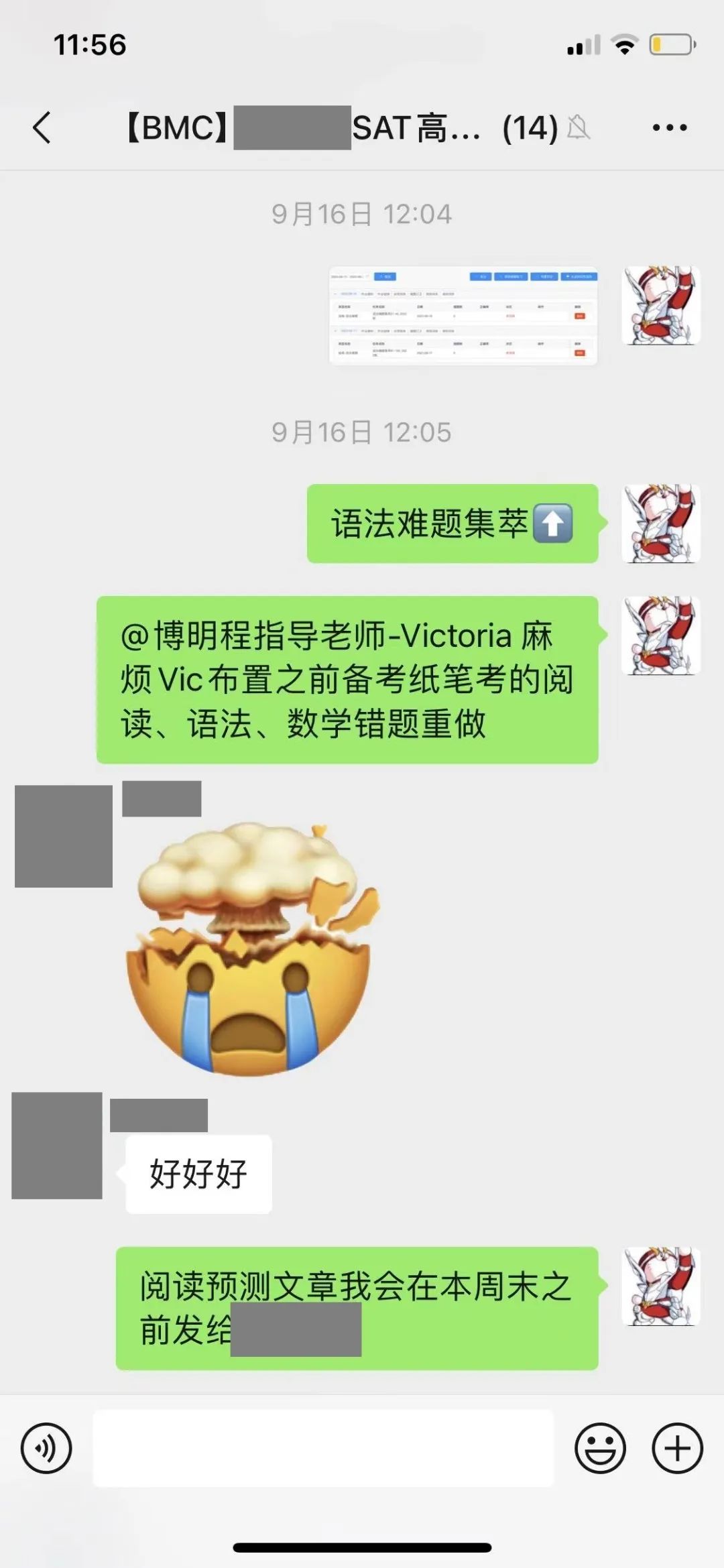Switch to voice message input
724x1568 pixels.
46,1448
